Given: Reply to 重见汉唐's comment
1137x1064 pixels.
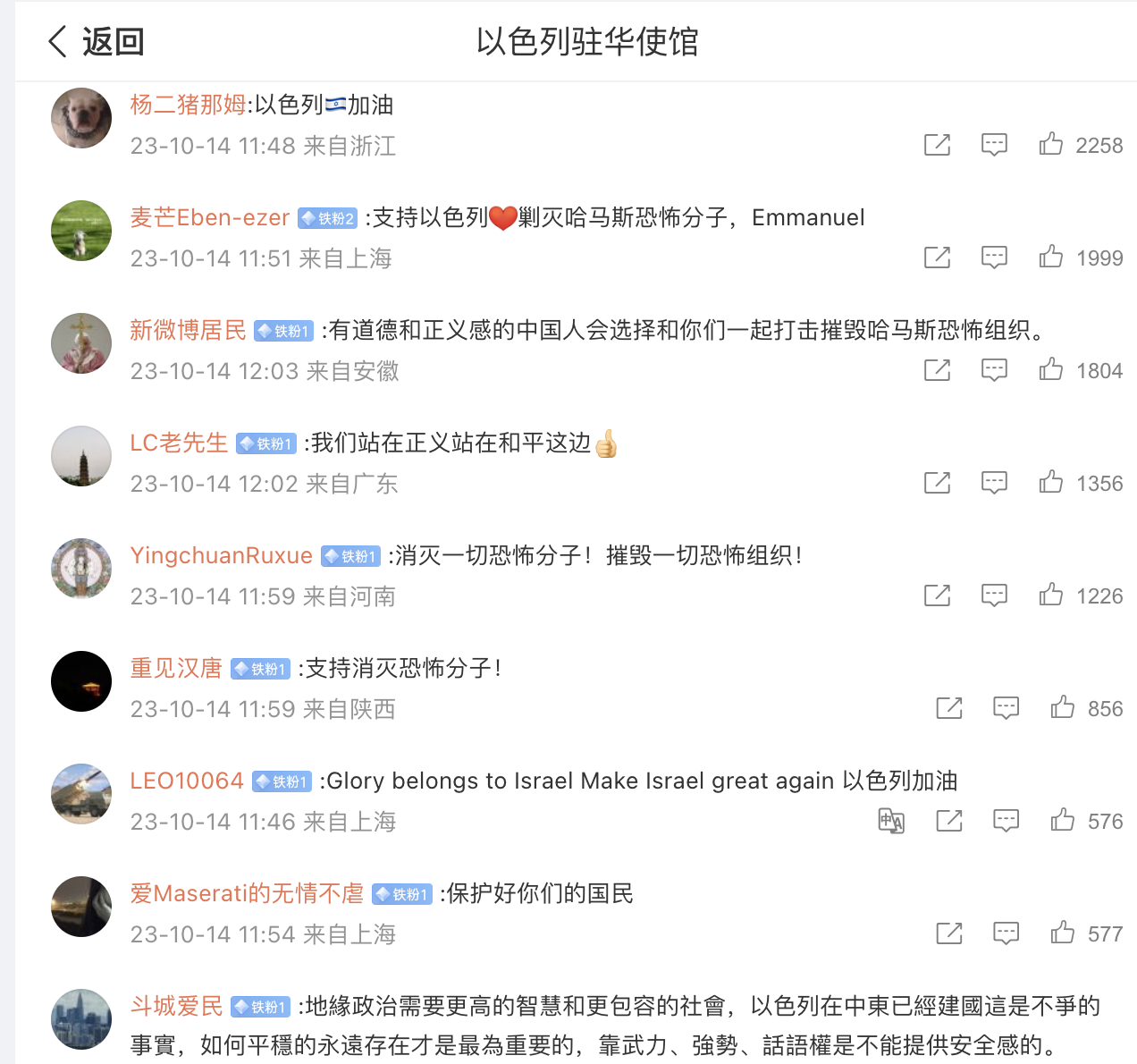Looking at the screenshot, I should tap(1006, 708).
